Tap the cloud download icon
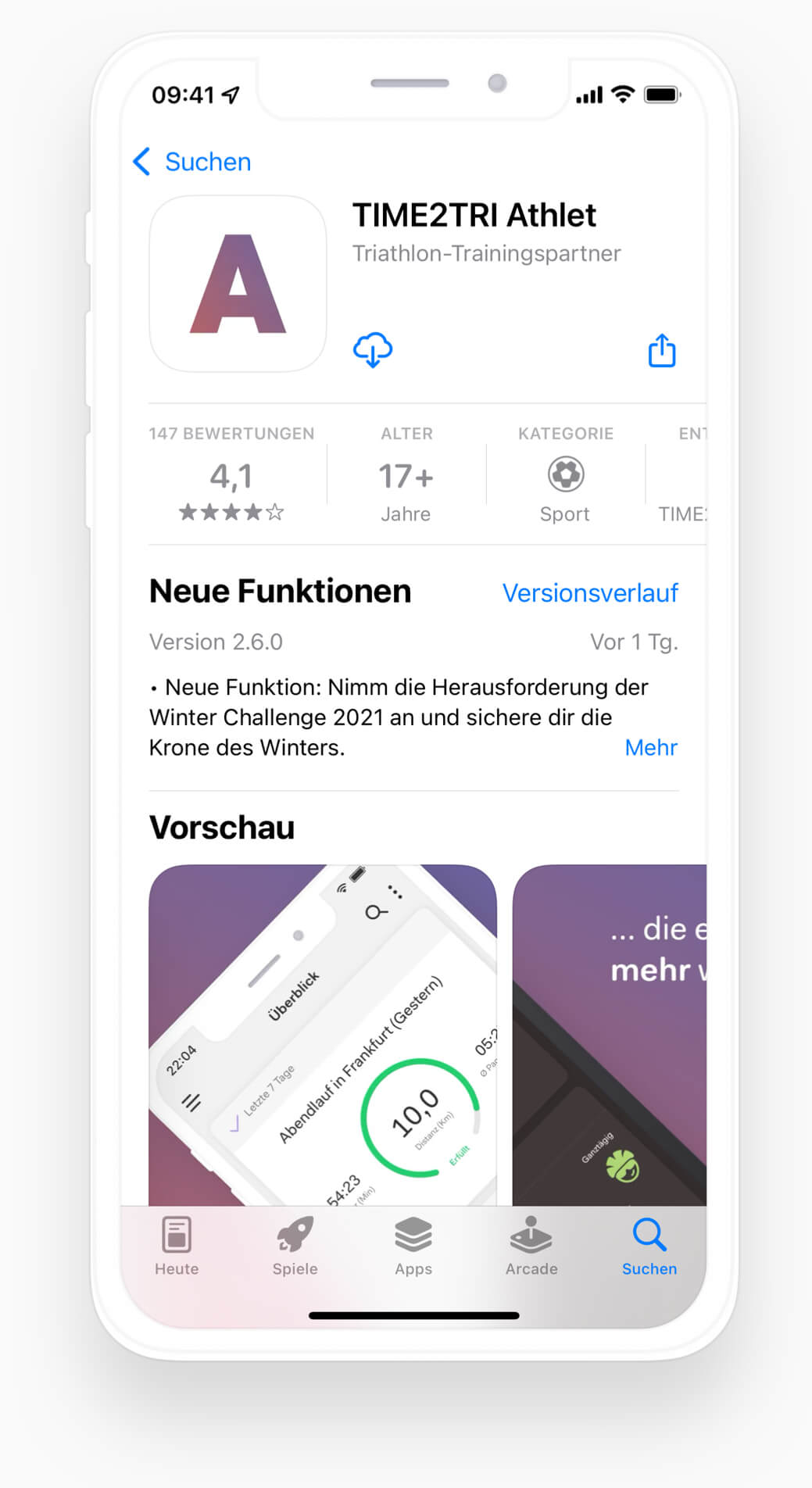812x1488 pixels. (373, 349)
